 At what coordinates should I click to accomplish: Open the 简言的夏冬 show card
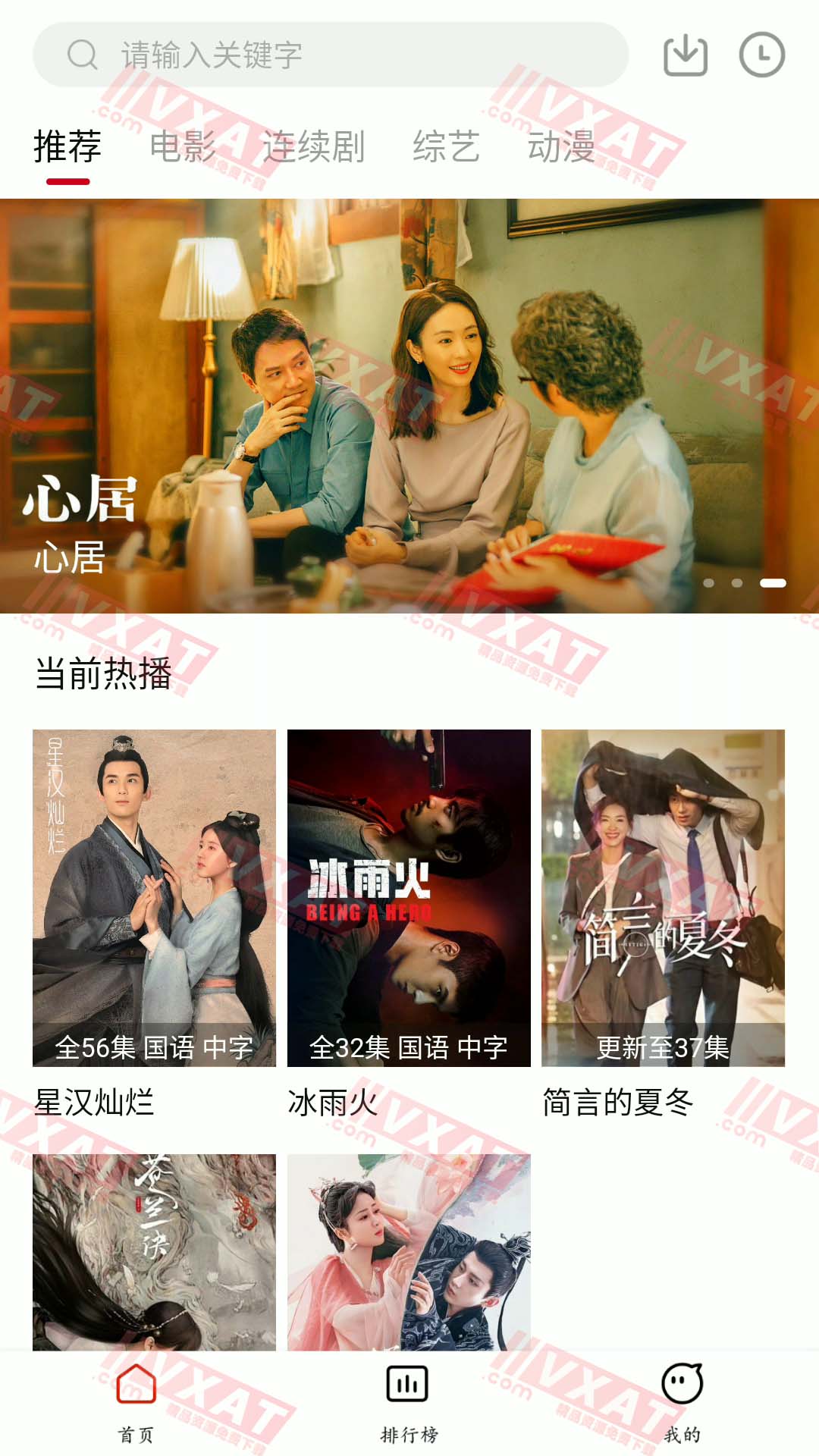(663, 898)
